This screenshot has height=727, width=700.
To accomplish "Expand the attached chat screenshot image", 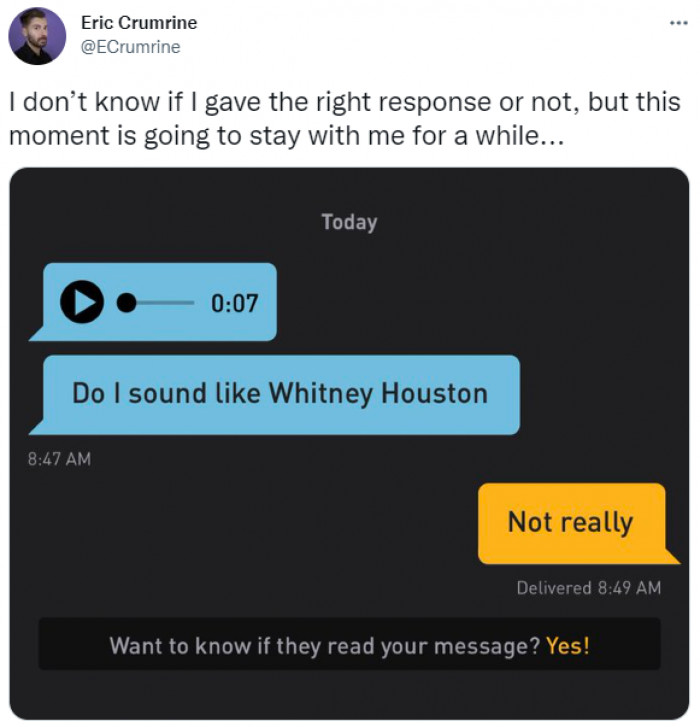I will click(349, 442).
